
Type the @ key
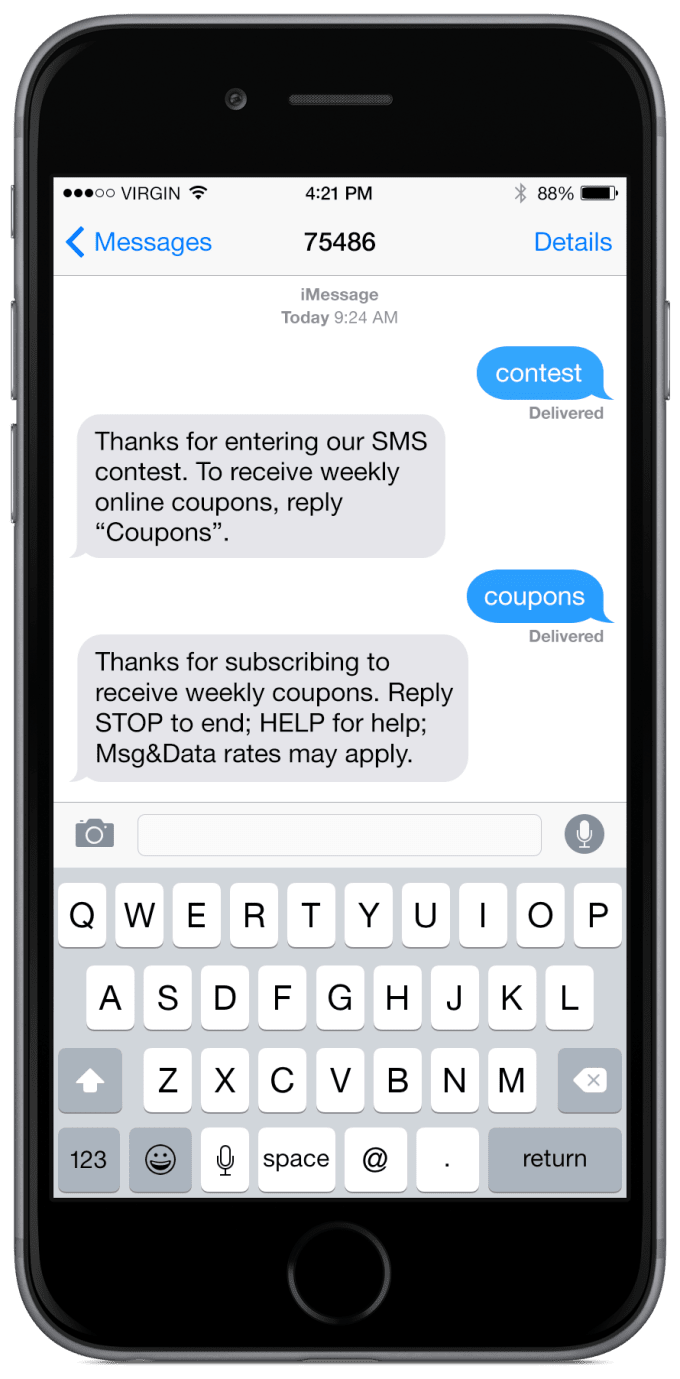[374, 1160]
